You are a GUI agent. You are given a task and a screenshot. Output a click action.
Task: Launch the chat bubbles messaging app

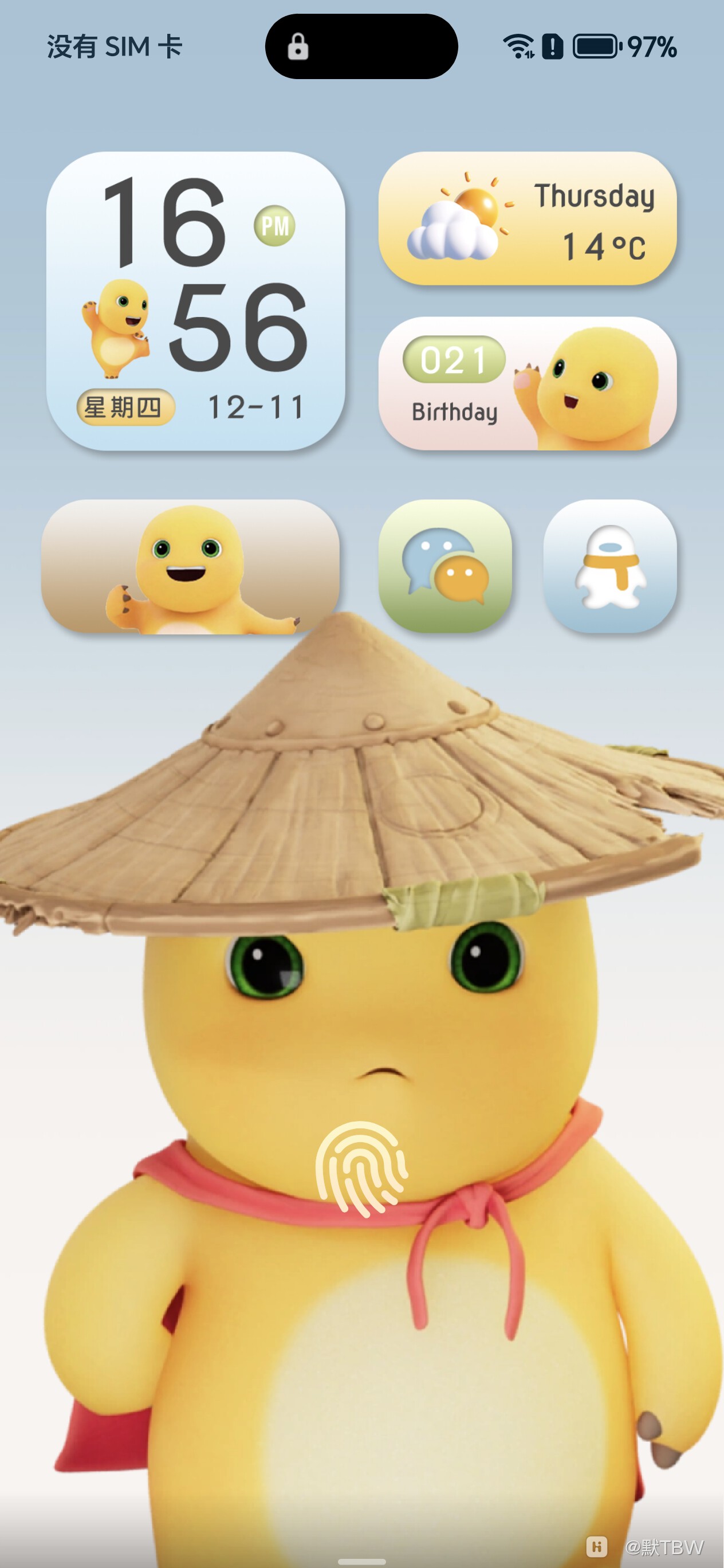(444, 566)
